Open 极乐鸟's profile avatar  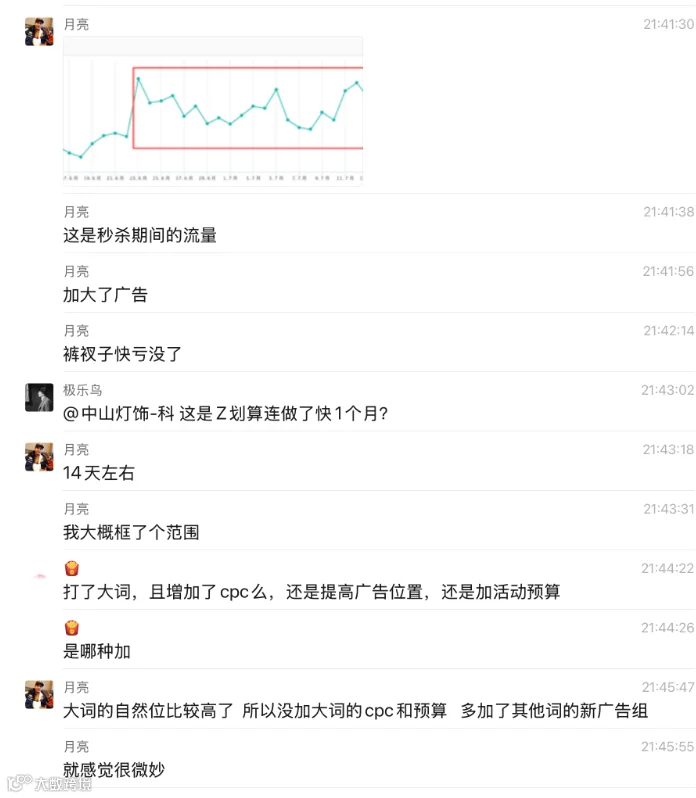tap(39, 397)
